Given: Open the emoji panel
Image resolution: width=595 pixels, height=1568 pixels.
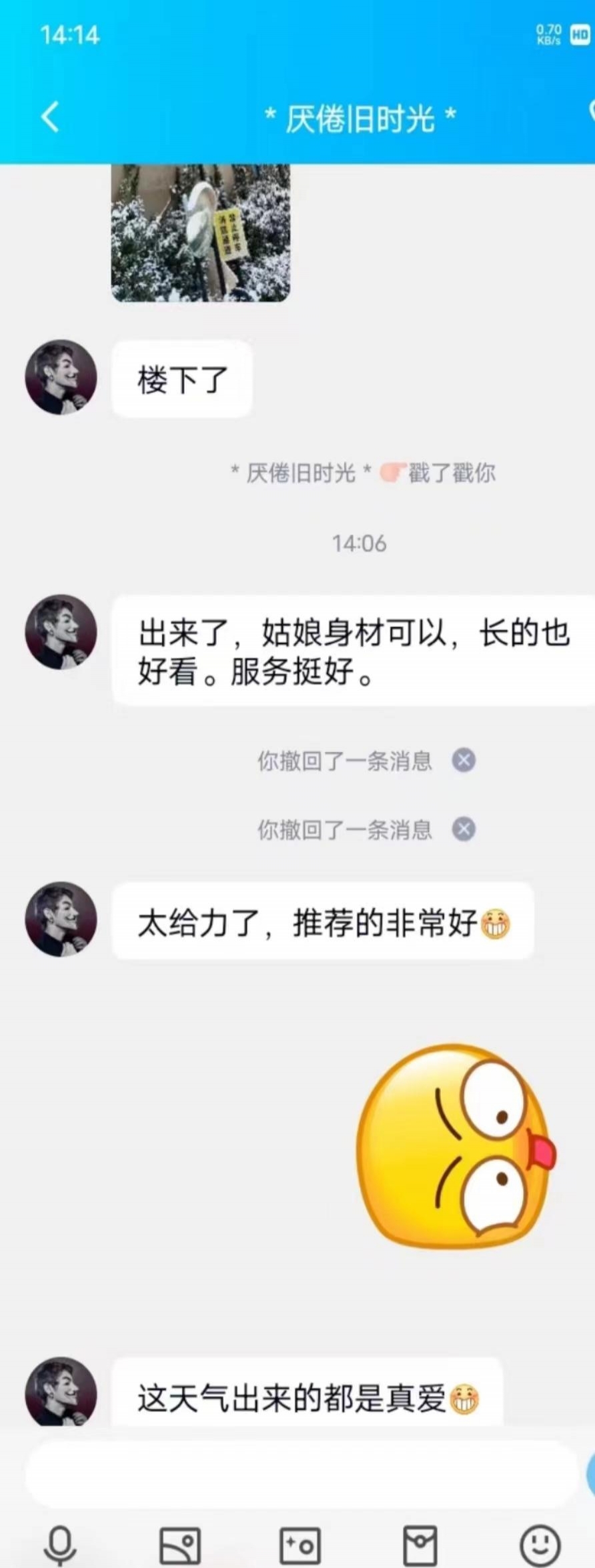Looking at the screenshot, I should pyautogui.click(x=540, y=1545).
